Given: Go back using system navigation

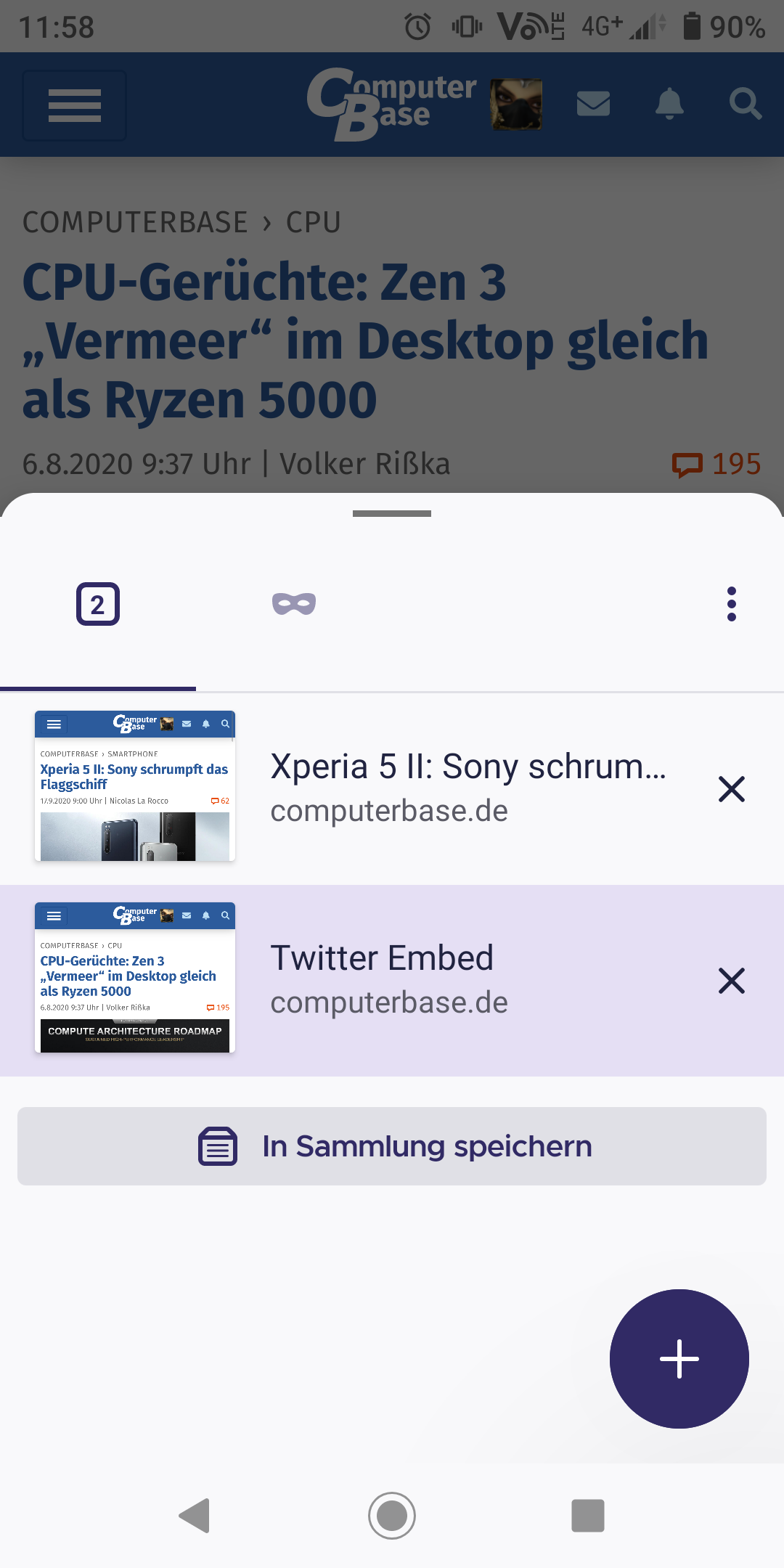Looking at the screenshot, I should [195, 1516].
